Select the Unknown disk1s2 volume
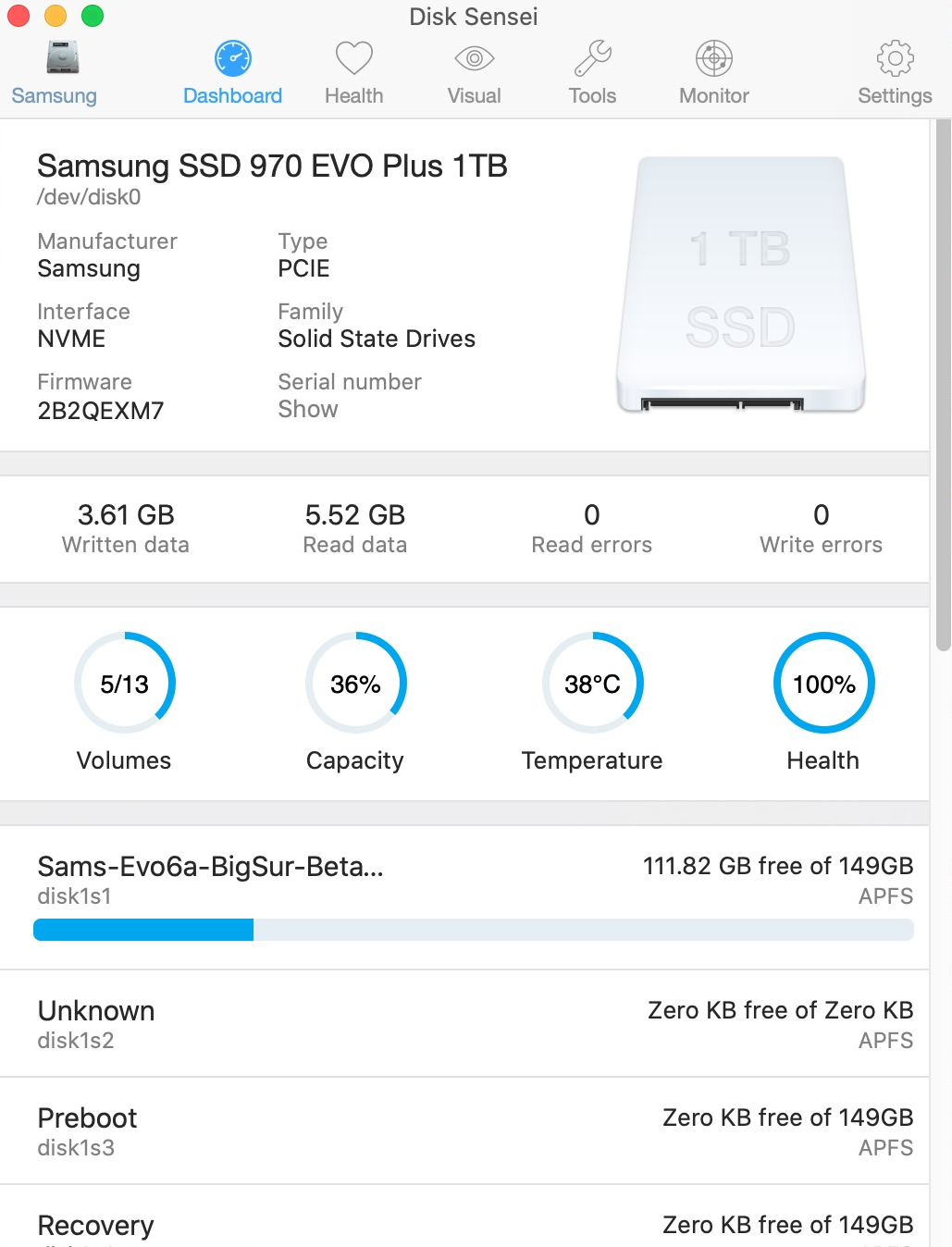Screen dimensions: 952x1247 464,1023
